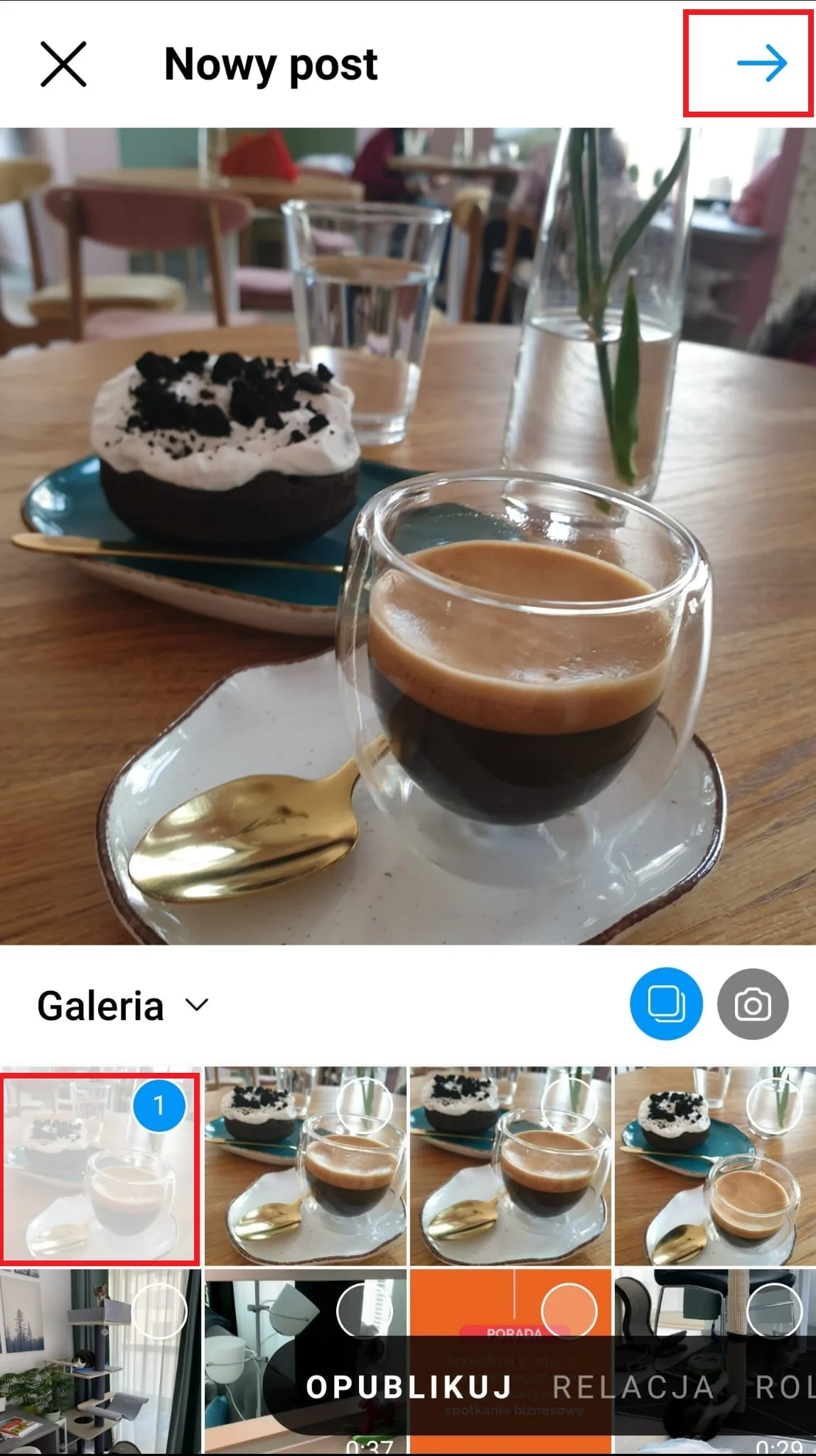
Task: Switch to the RELACJA mode
Action: pos(633,1386)
